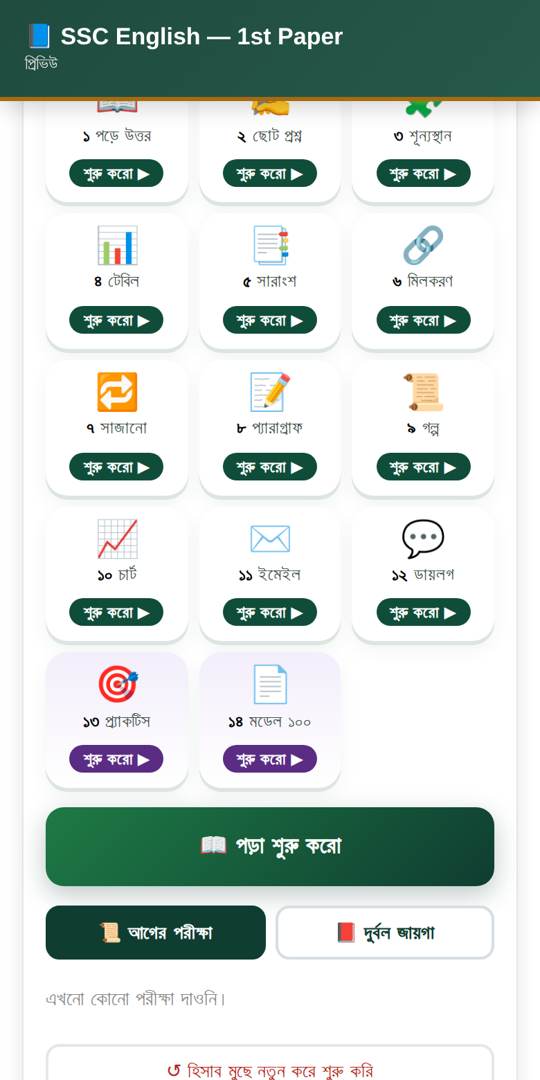Tap শুরু করো under ৯ গল্প
Image resolution: width=540 pixels, height=1080 pixels.
point(424,466)
